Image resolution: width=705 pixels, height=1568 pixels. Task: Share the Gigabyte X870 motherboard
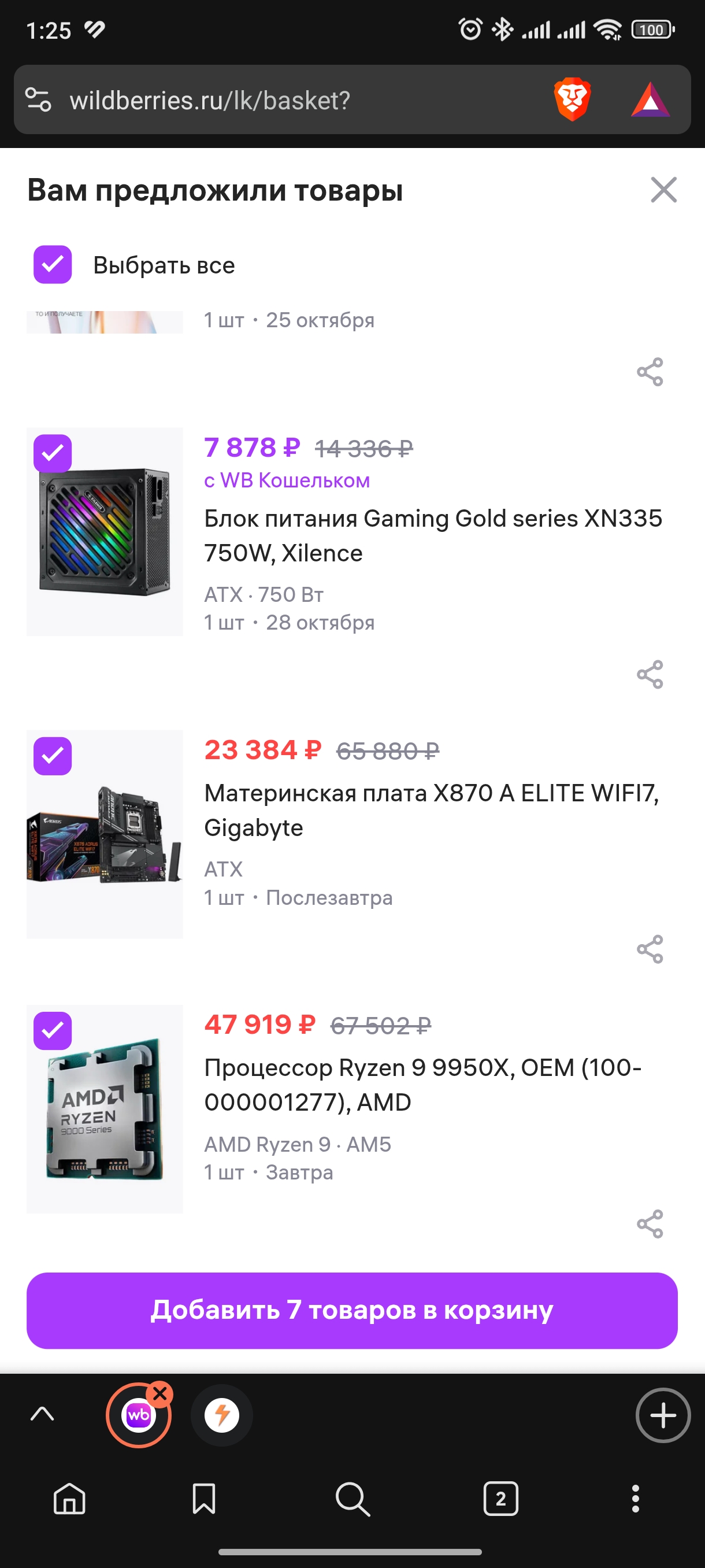[x=650, y=949]
